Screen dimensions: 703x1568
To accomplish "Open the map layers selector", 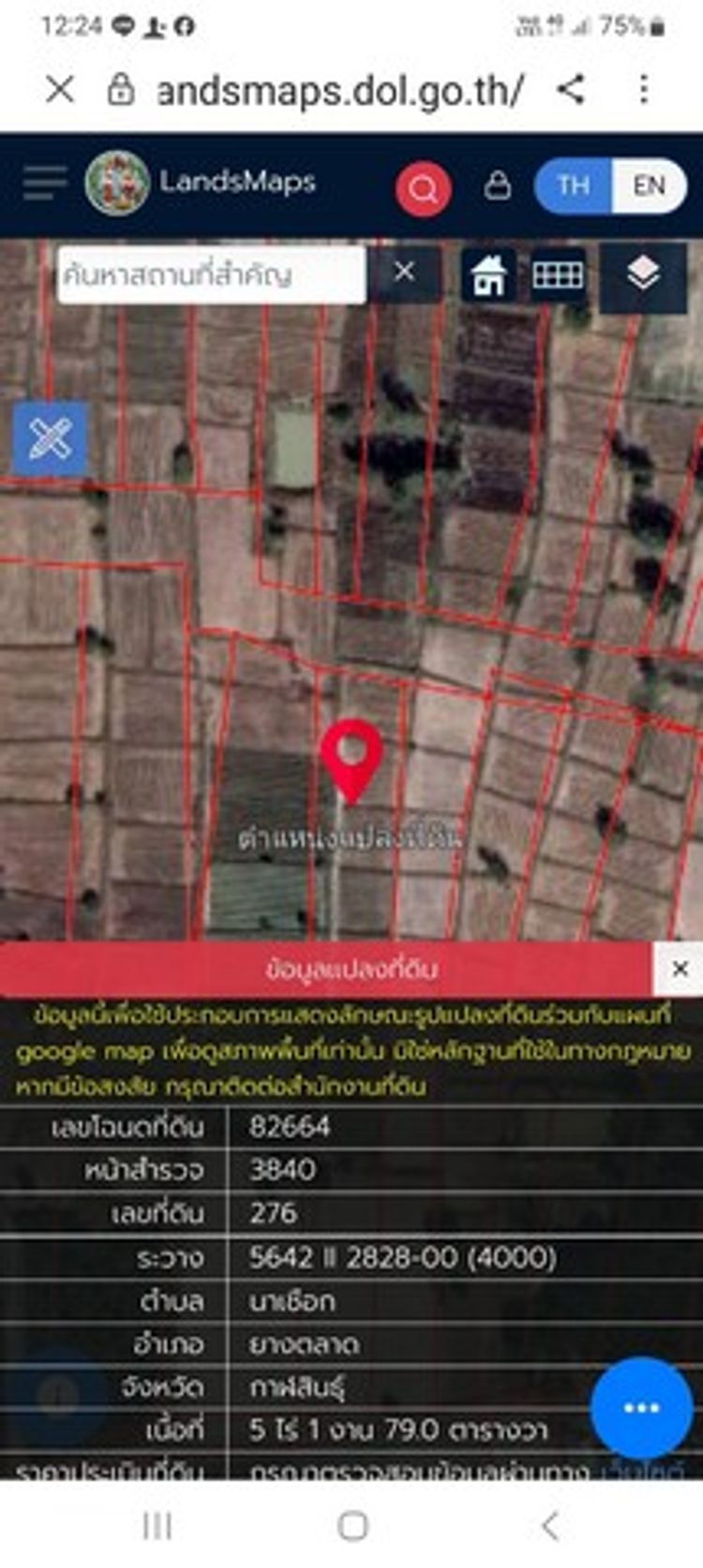I will (643, 275).
